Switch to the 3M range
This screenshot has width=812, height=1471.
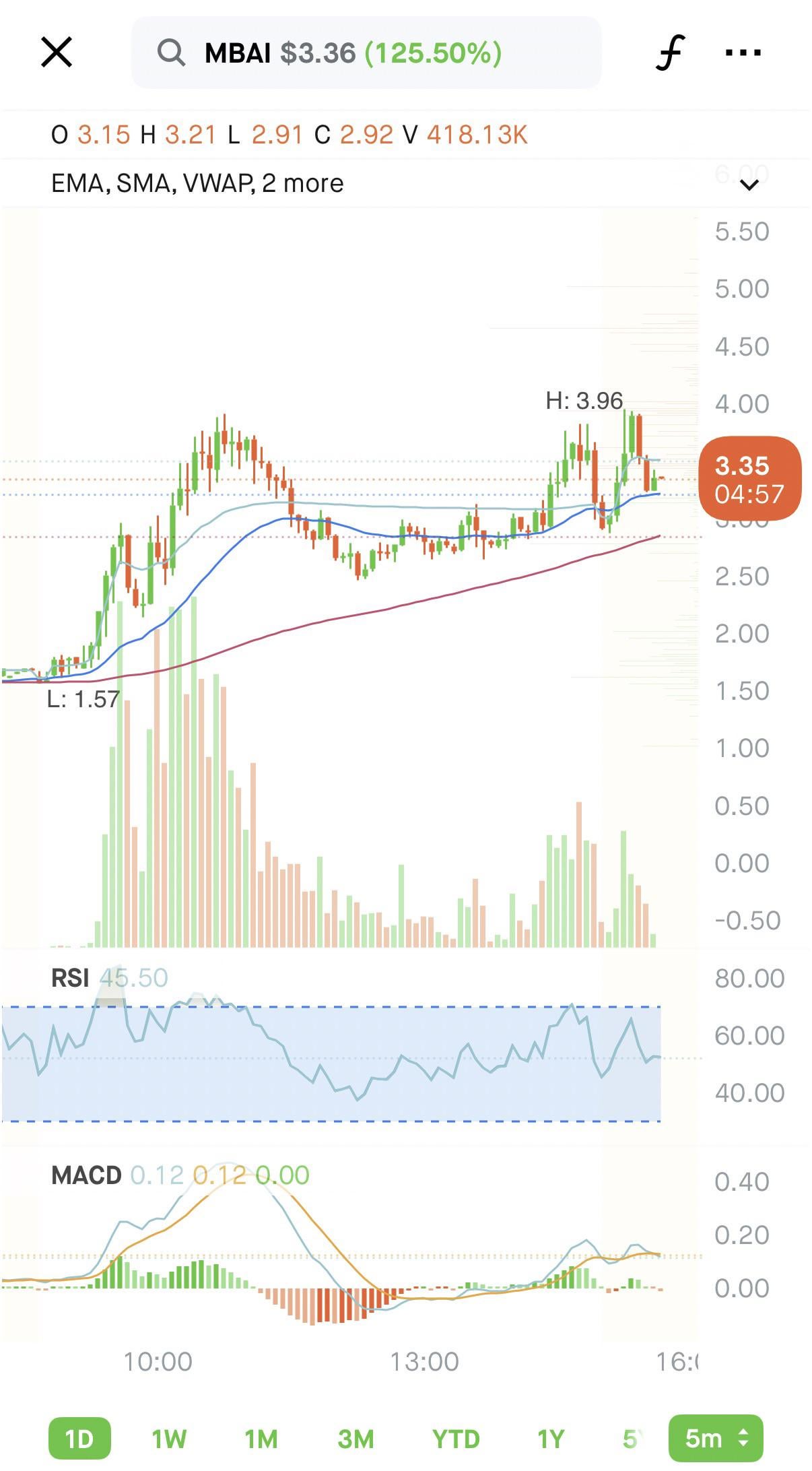(x=356, y=1439)
